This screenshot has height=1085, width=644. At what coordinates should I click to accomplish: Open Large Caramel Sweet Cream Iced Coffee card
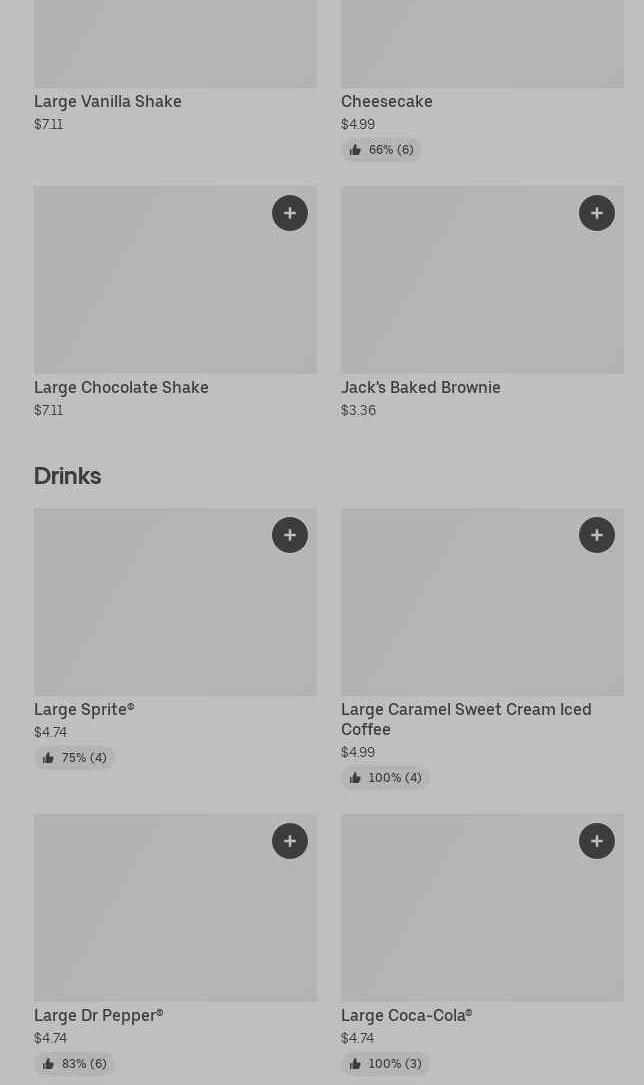[482, 620]
